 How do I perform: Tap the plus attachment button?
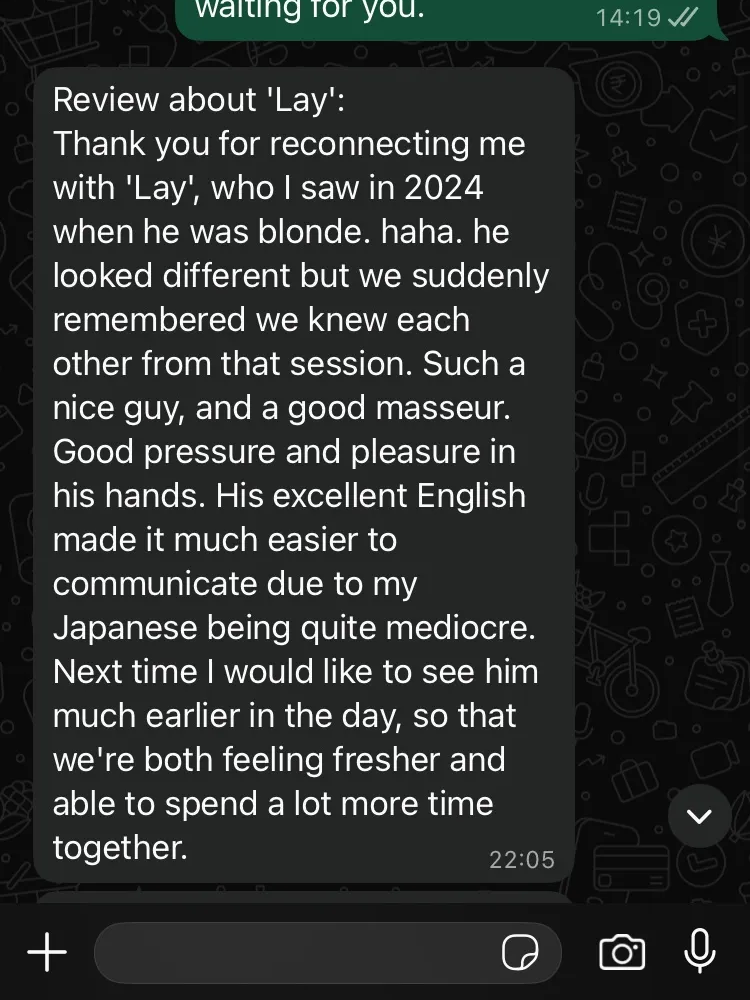coord(47,952)
